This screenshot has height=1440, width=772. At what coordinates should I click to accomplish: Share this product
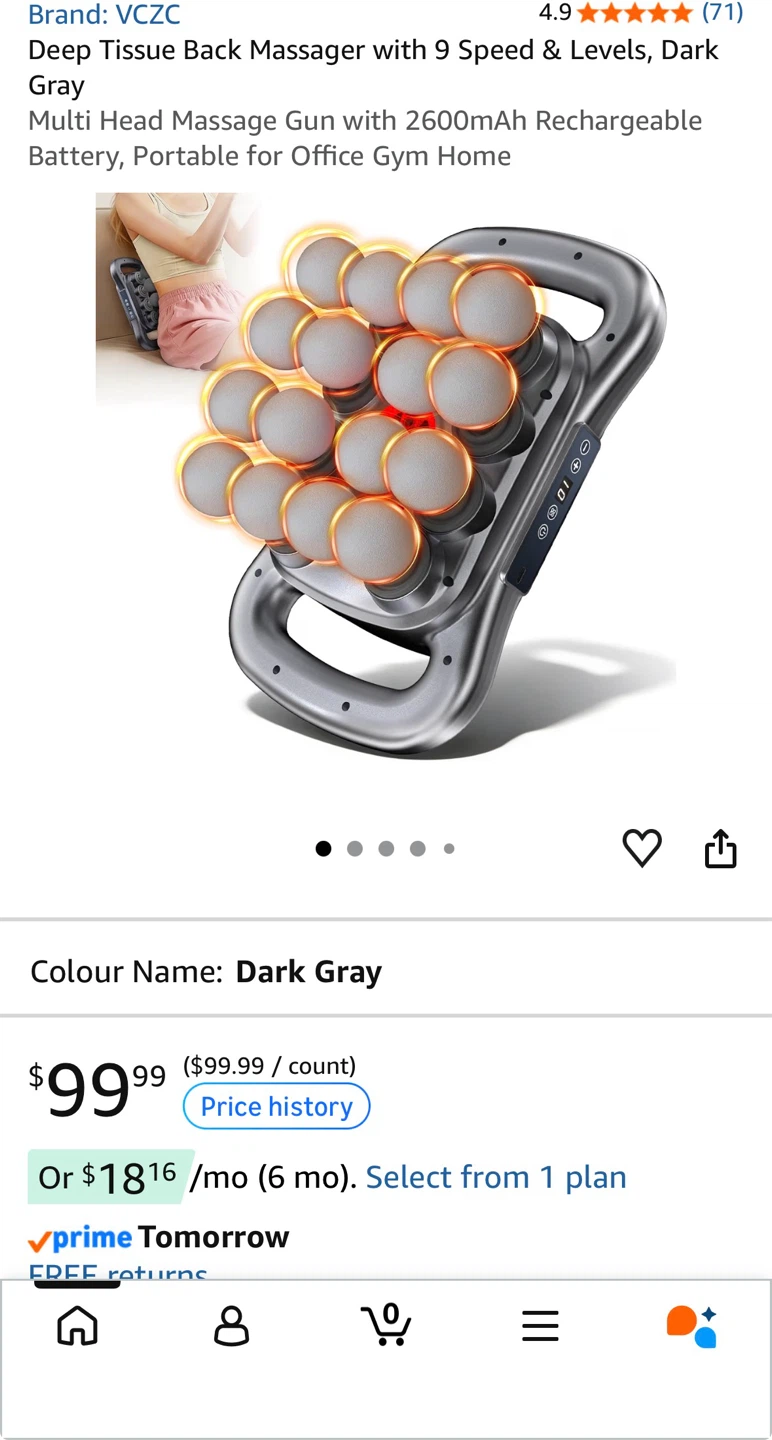tap(720, 848)
